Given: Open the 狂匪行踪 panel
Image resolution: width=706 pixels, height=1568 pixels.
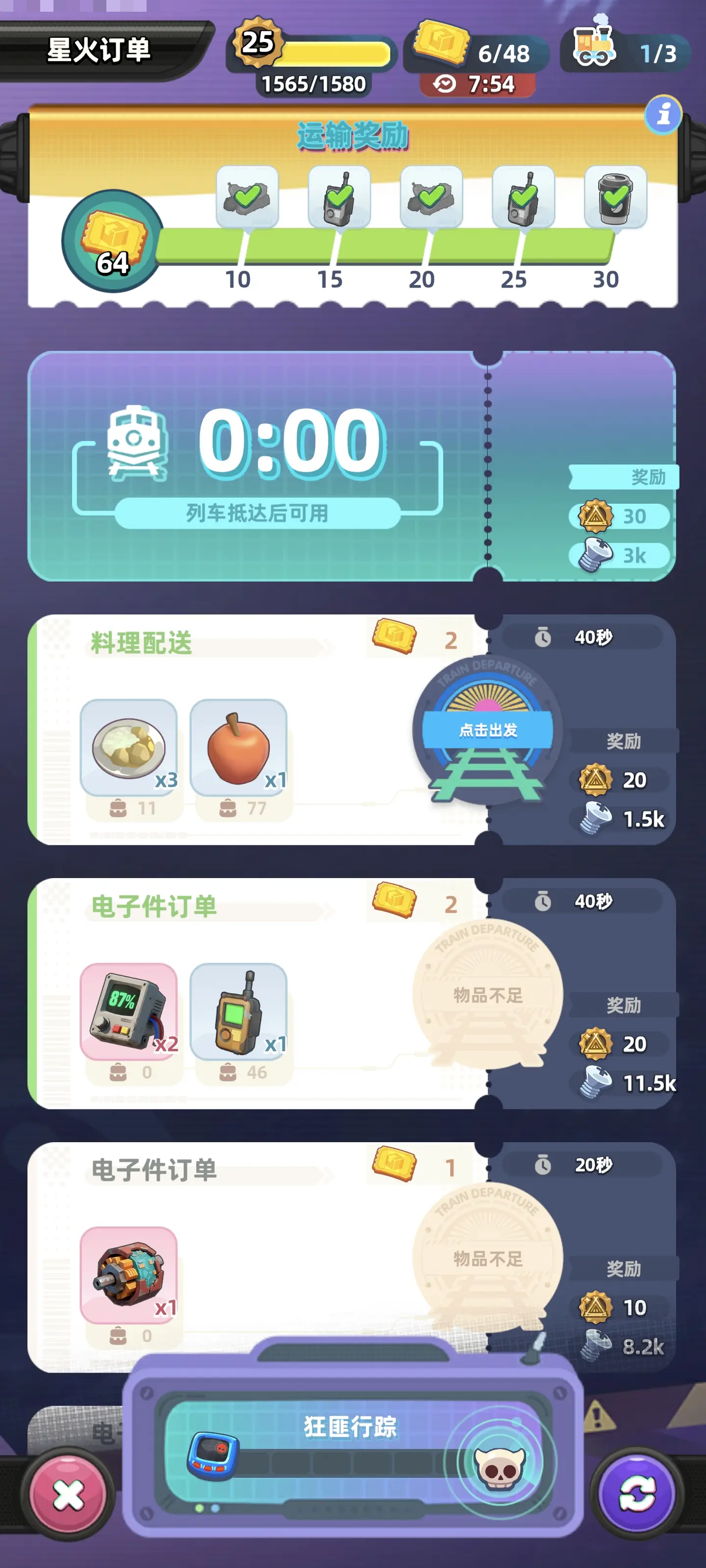Looking at the screenshot, I should pyautogui.click(x=352, y=1455).
